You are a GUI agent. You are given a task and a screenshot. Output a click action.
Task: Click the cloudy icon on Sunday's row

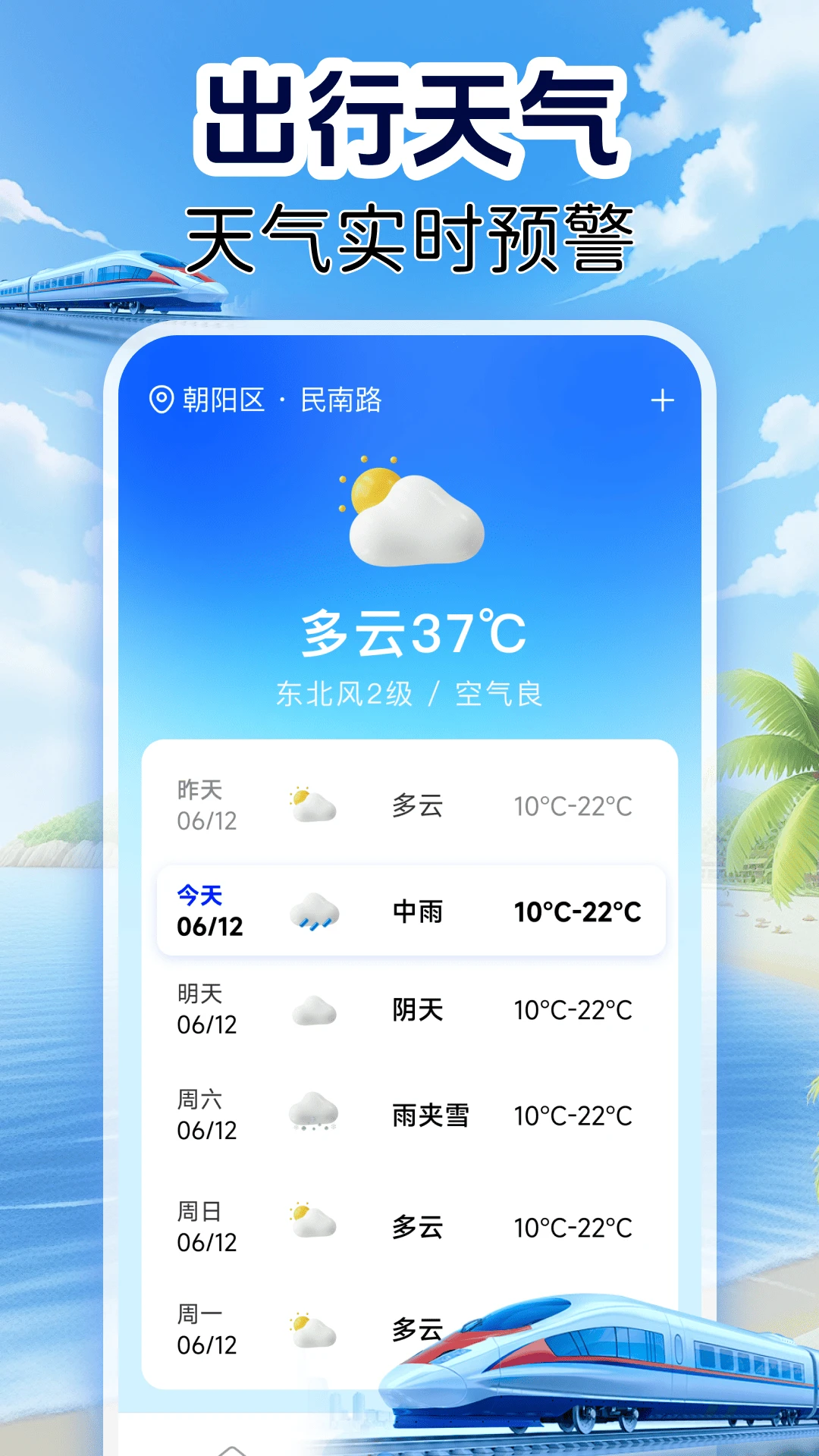[313, 1222]
